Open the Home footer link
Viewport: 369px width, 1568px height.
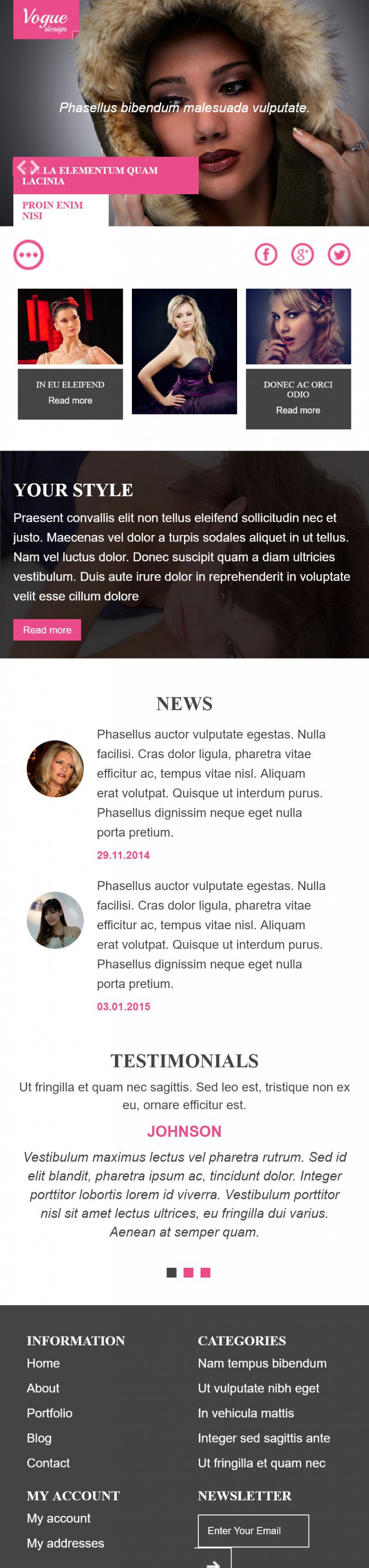pyautogui.click(x=43, y=1364)
